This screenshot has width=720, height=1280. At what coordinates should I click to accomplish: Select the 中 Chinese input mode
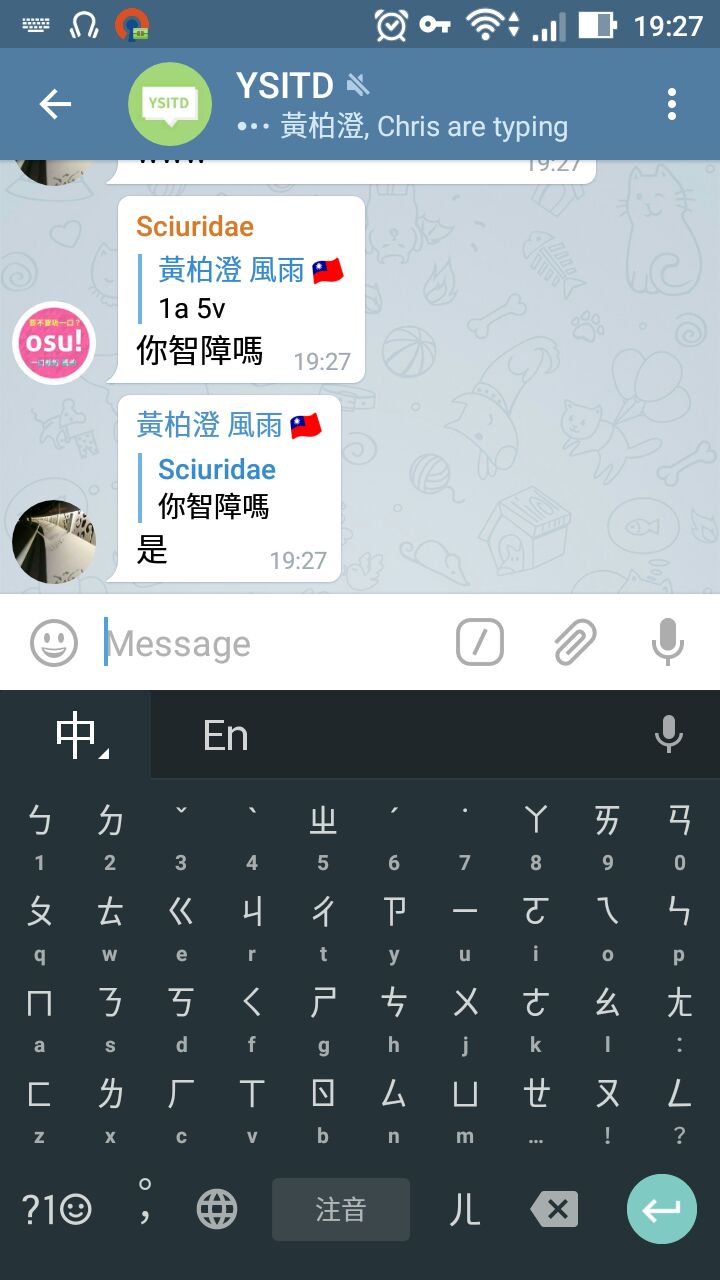tap(76, 736)
